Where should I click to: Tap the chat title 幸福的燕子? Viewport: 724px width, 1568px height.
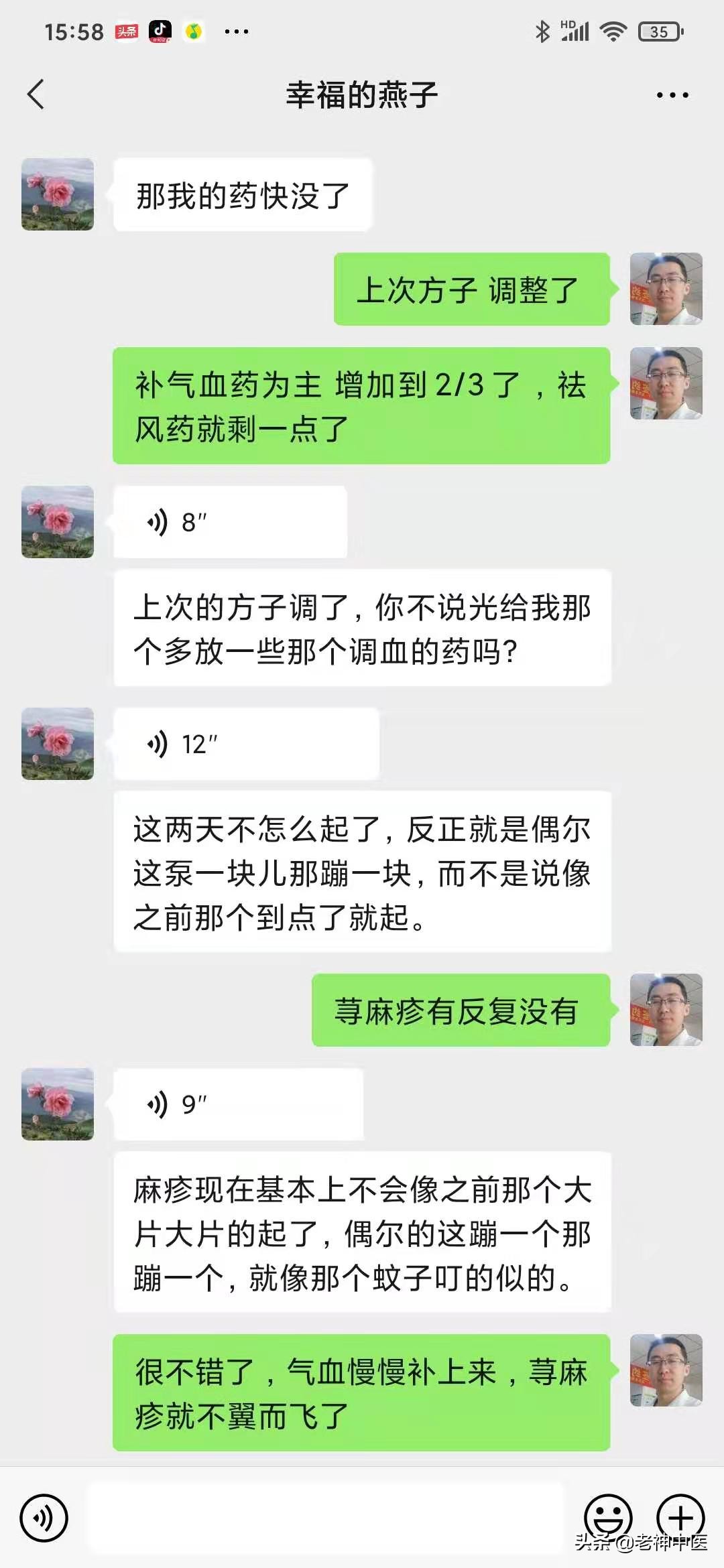(362, 94)
